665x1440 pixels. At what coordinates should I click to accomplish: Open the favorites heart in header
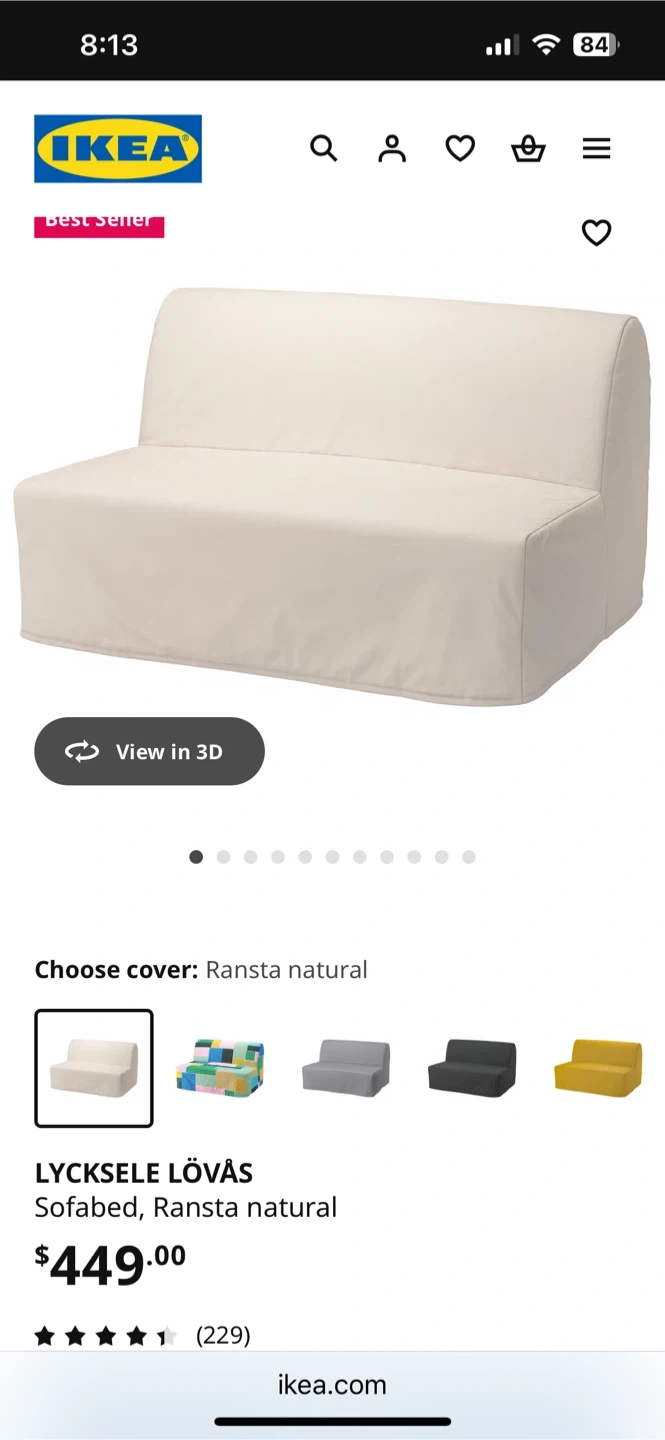pyautogui.click(x=460, y=149)
